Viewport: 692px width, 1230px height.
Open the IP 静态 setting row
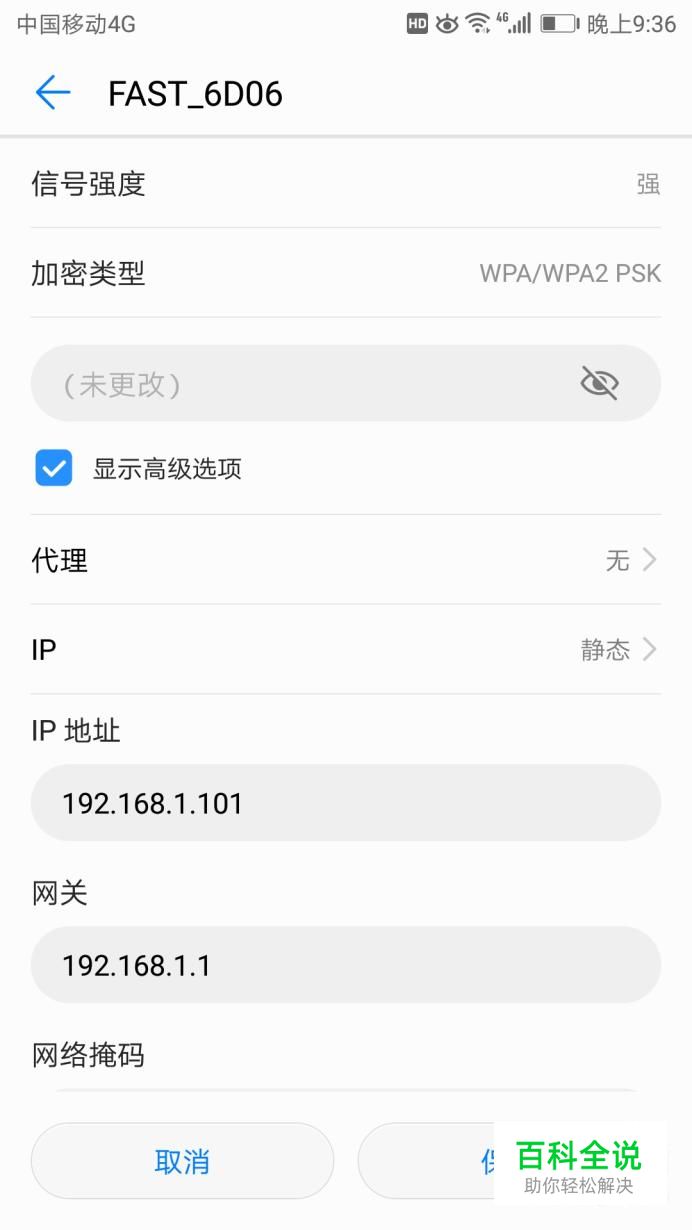click(346, 650)
